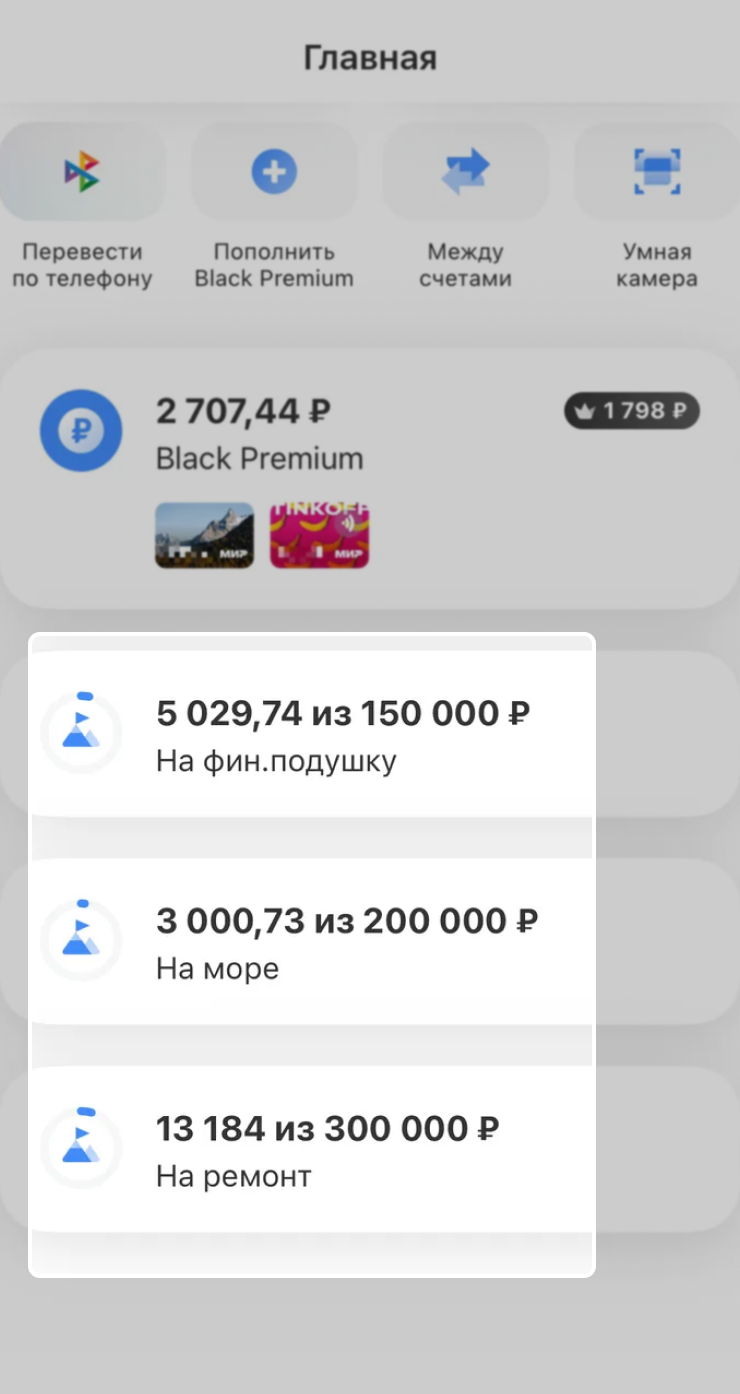The width and height of the screenshot is (740, 1394).
Task: Open Между счетами transfer
Action: pos(465,172)
